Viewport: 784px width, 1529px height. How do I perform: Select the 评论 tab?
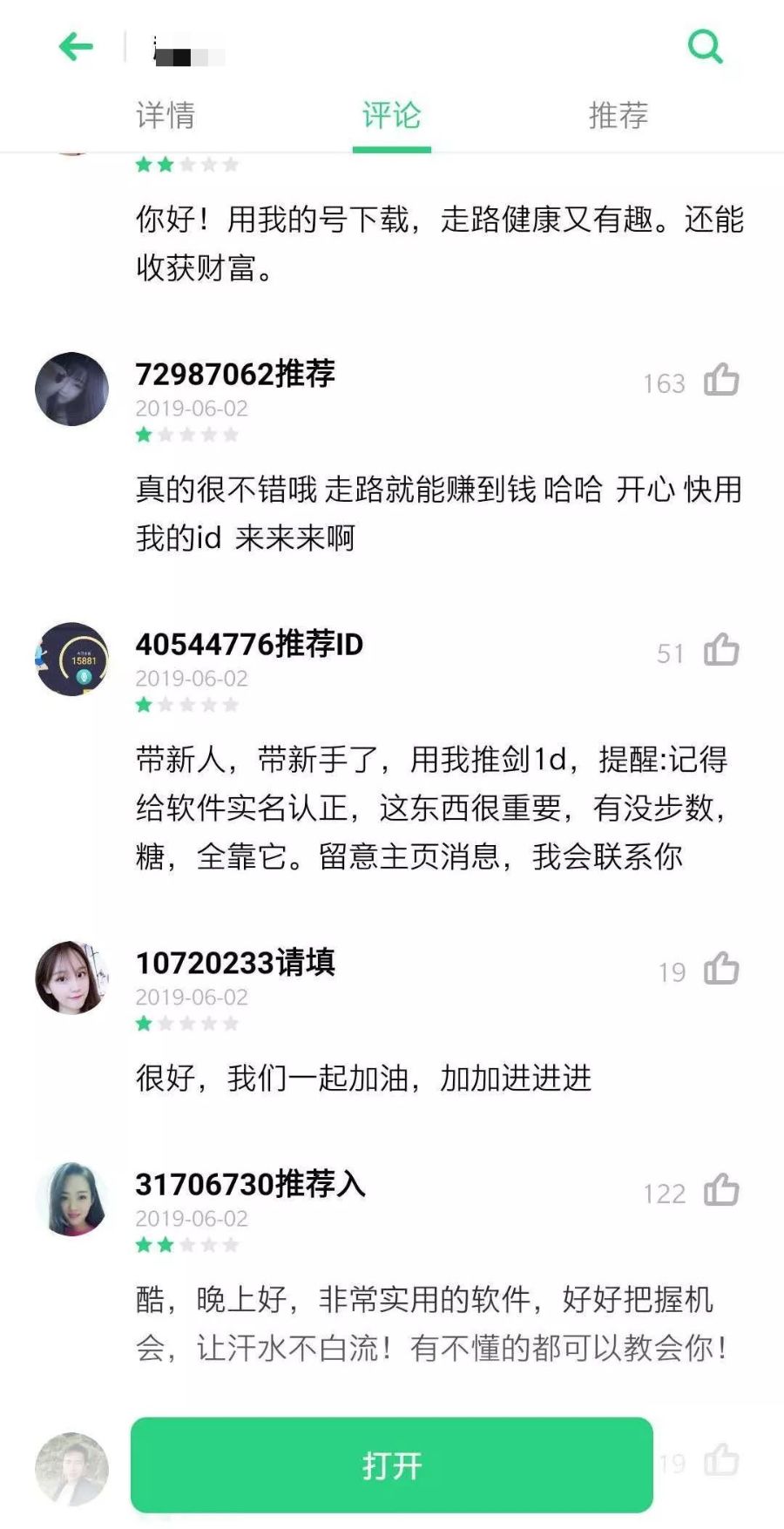(x=389, y=113)
